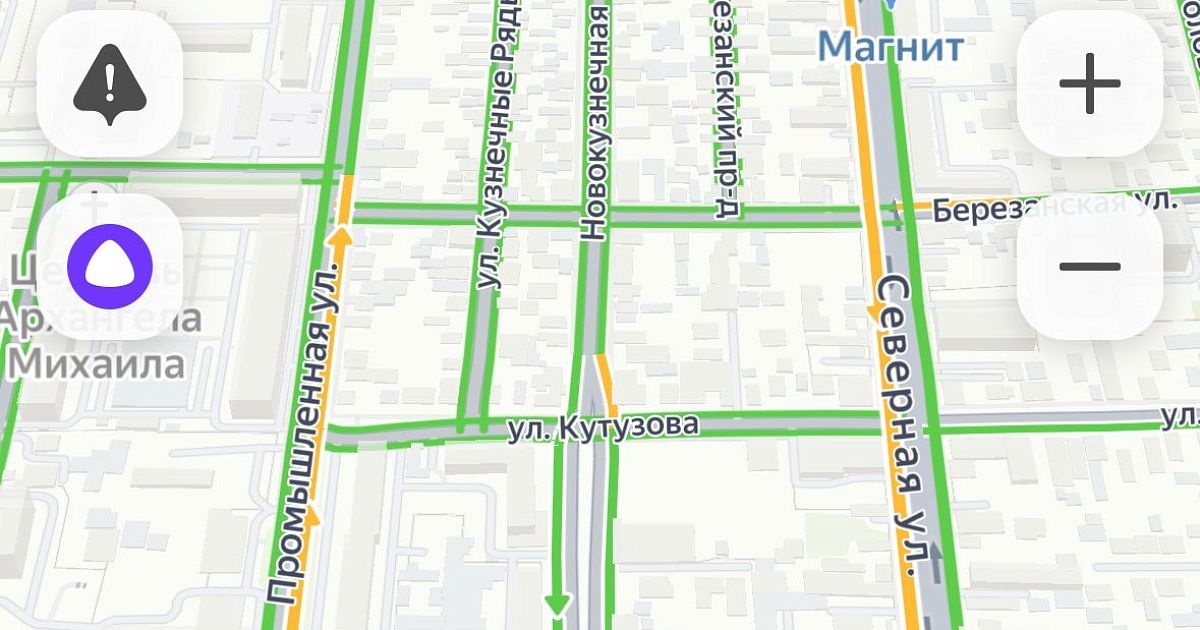Open the road events warning button
This screenshot has width=1200, height=630.
coord(110,84)
